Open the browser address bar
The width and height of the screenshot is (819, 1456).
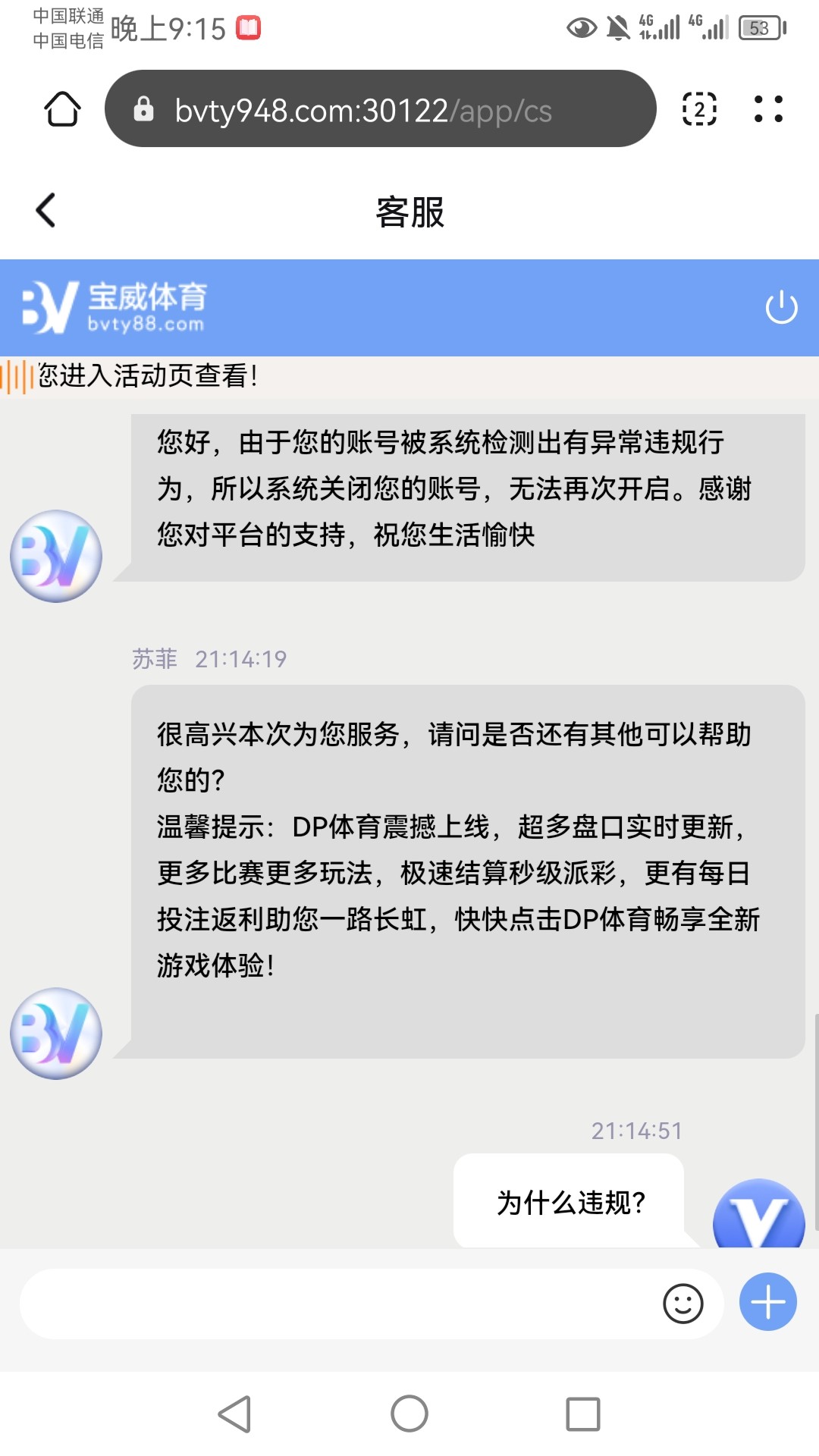pyautogui.click(x=379, y=109)
